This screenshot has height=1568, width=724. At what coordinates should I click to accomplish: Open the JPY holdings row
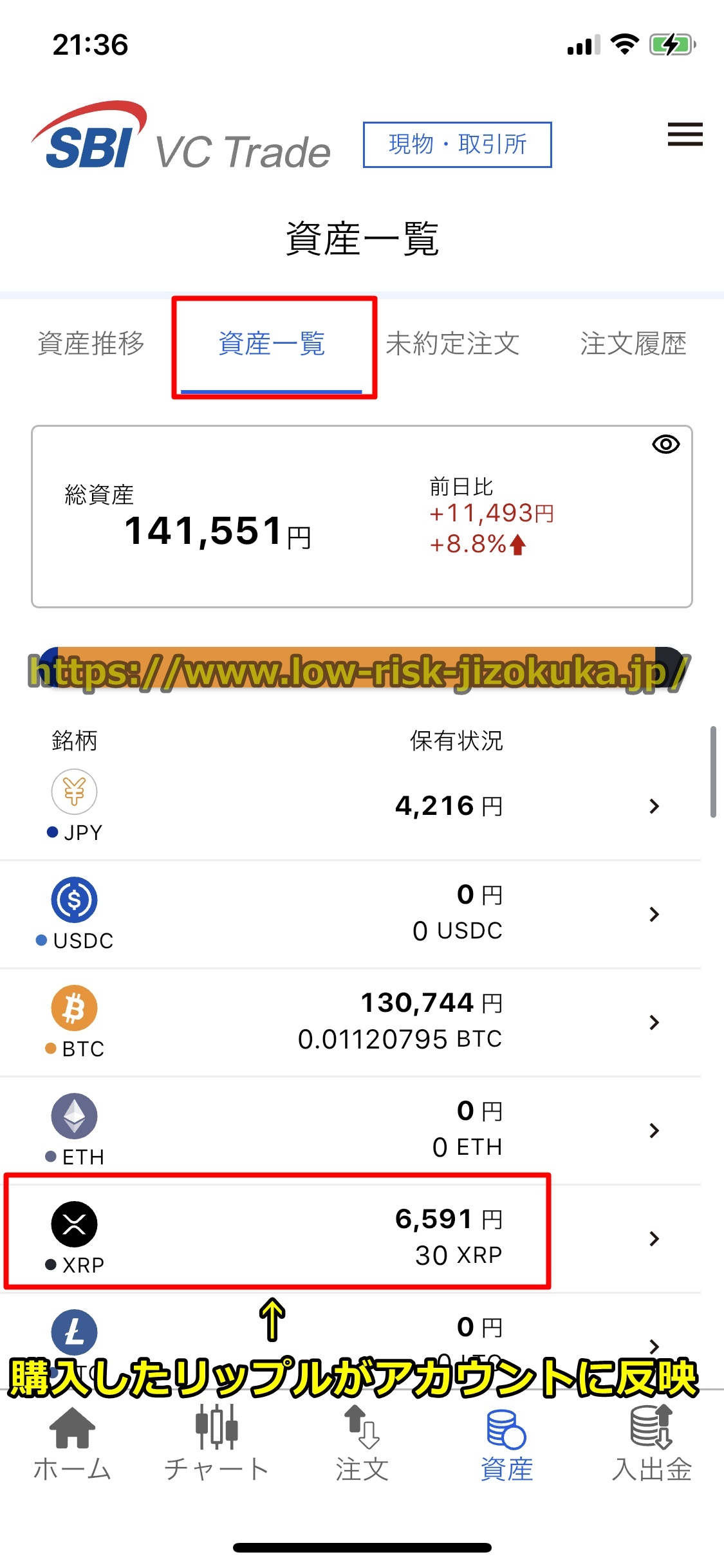360,806
